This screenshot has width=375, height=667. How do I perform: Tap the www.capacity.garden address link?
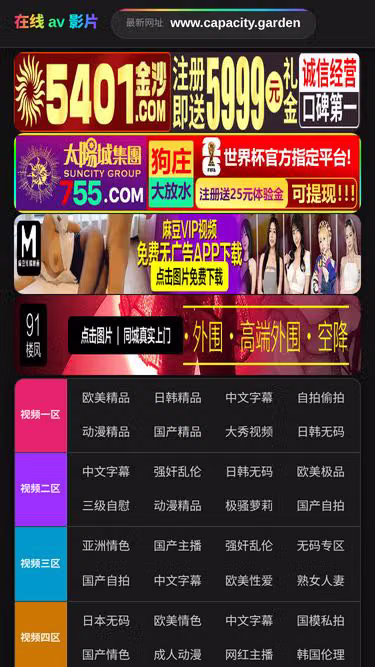pyautogui.click(x=235, y=23)
